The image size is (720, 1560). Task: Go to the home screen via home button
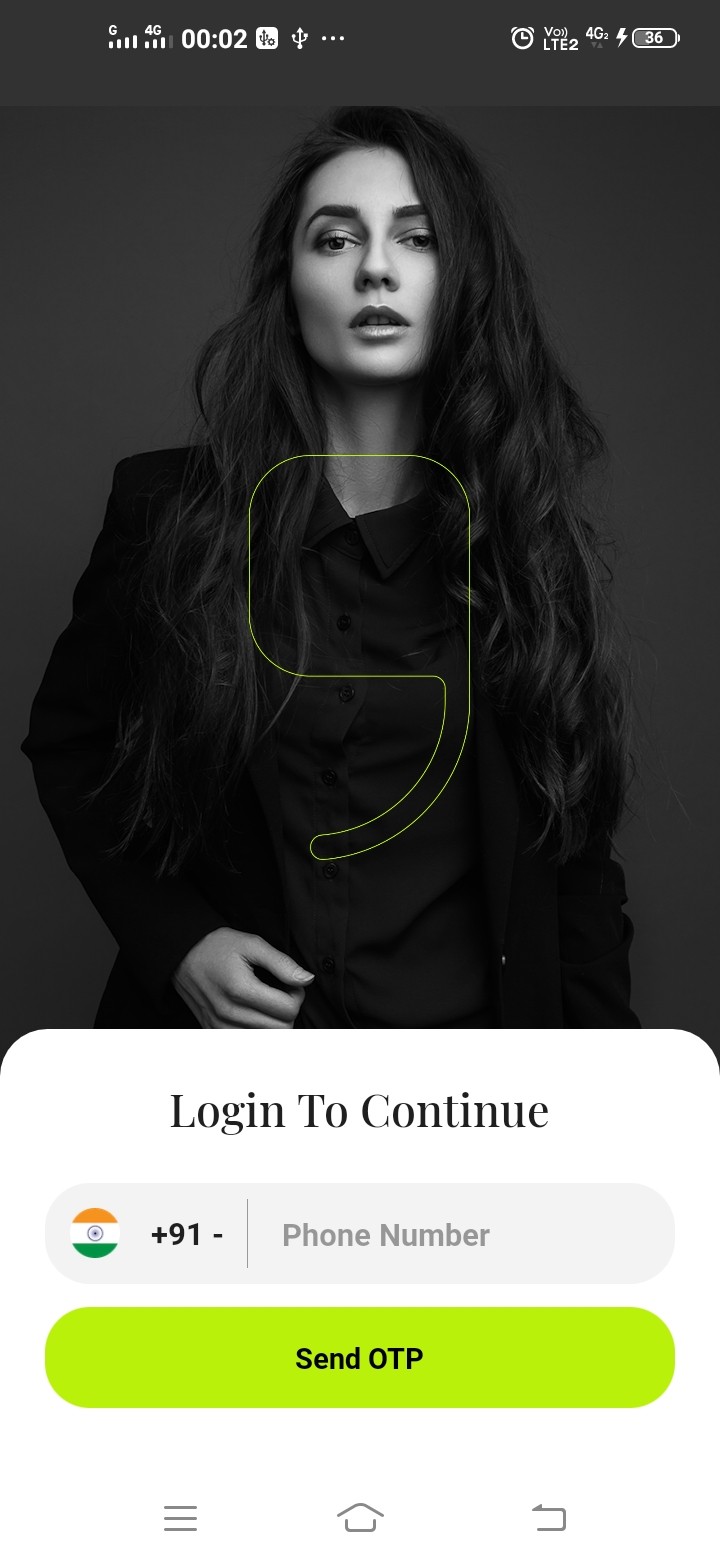pyautogui.click(x=360, y=1518)
